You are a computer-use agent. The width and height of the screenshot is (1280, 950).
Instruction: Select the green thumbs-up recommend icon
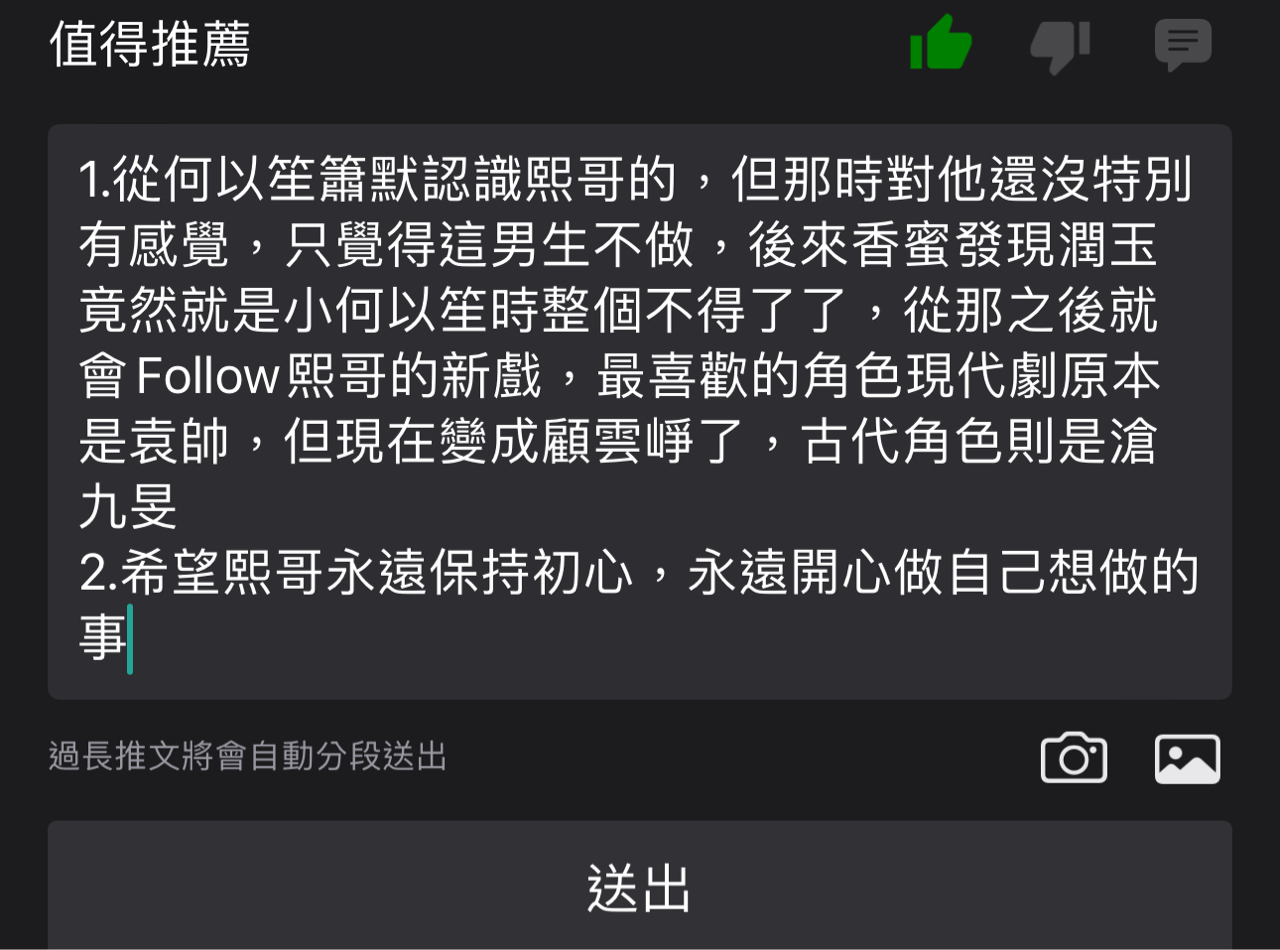pos(940,43)
